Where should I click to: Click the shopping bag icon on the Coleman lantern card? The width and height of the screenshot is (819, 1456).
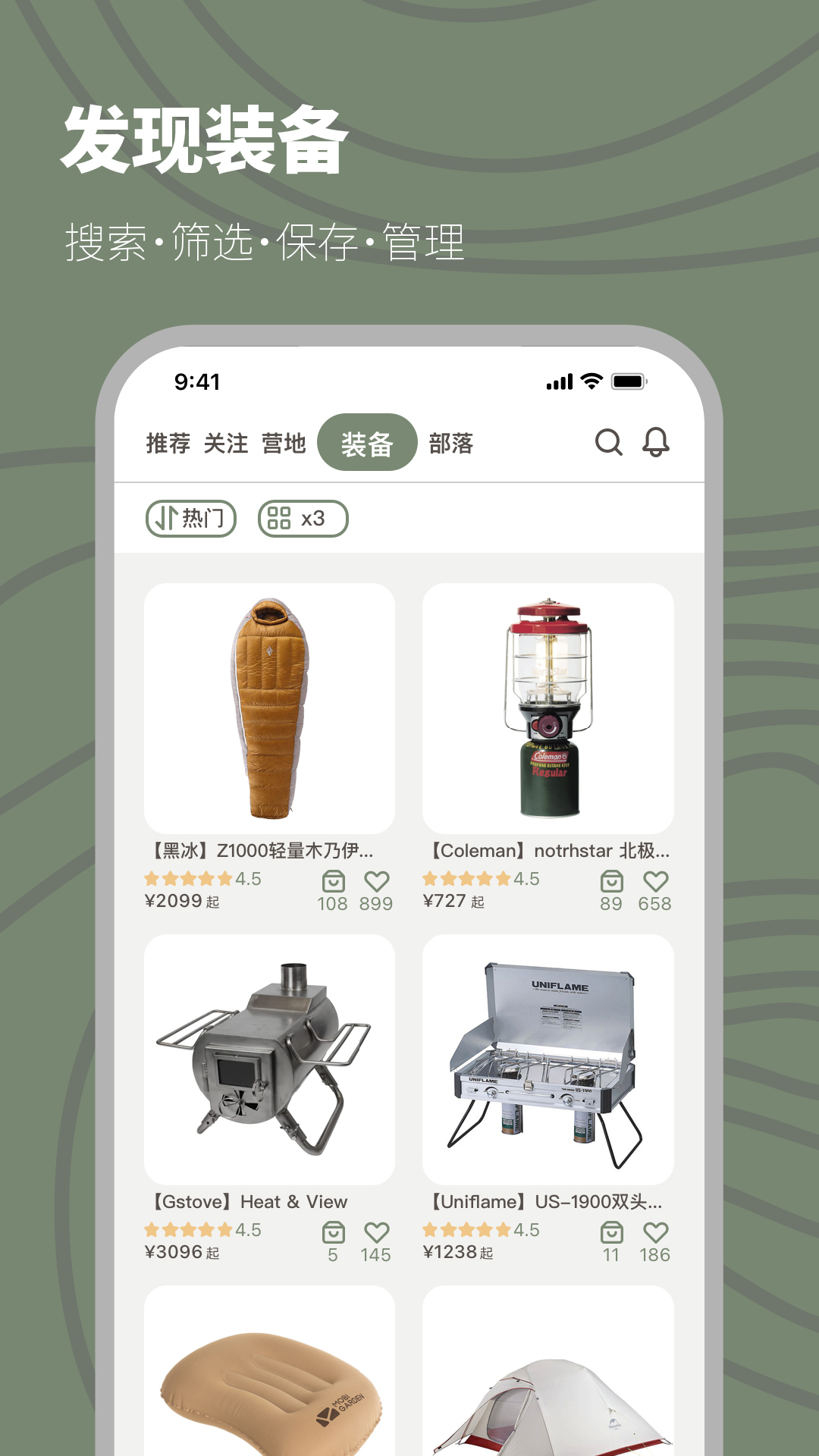pyautogui.click(x=611, y=881)
